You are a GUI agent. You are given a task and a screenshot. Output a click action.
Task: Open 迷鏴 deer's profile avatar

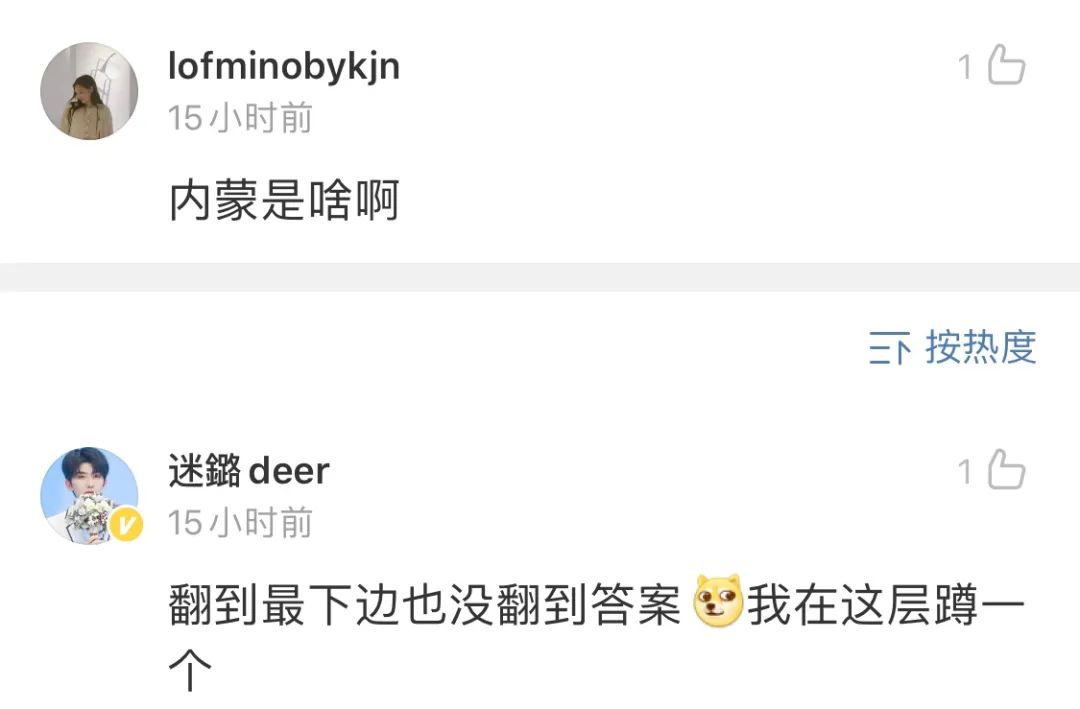coord(89,496)
